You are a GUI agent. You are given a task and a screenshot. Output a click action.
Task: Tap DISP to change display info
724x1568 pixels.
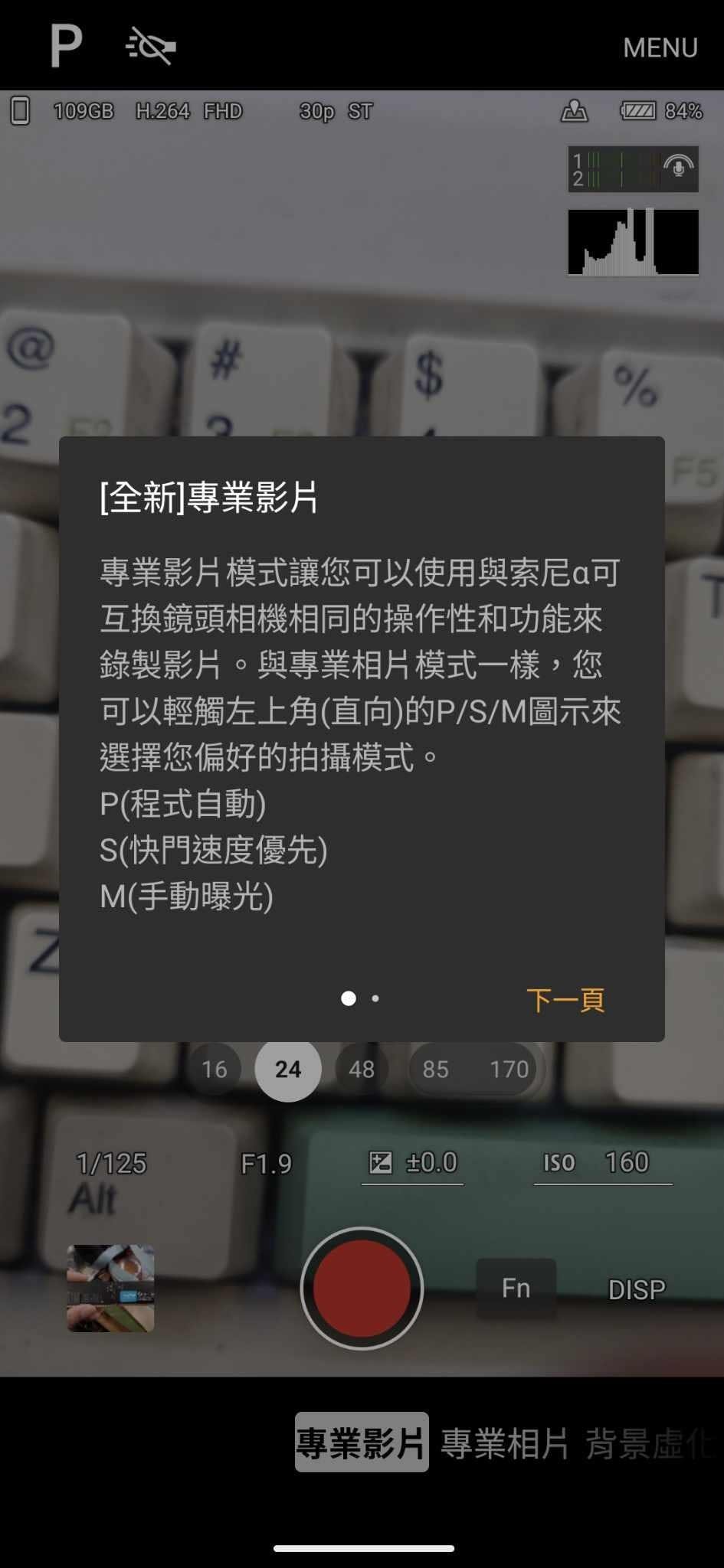636,1289
